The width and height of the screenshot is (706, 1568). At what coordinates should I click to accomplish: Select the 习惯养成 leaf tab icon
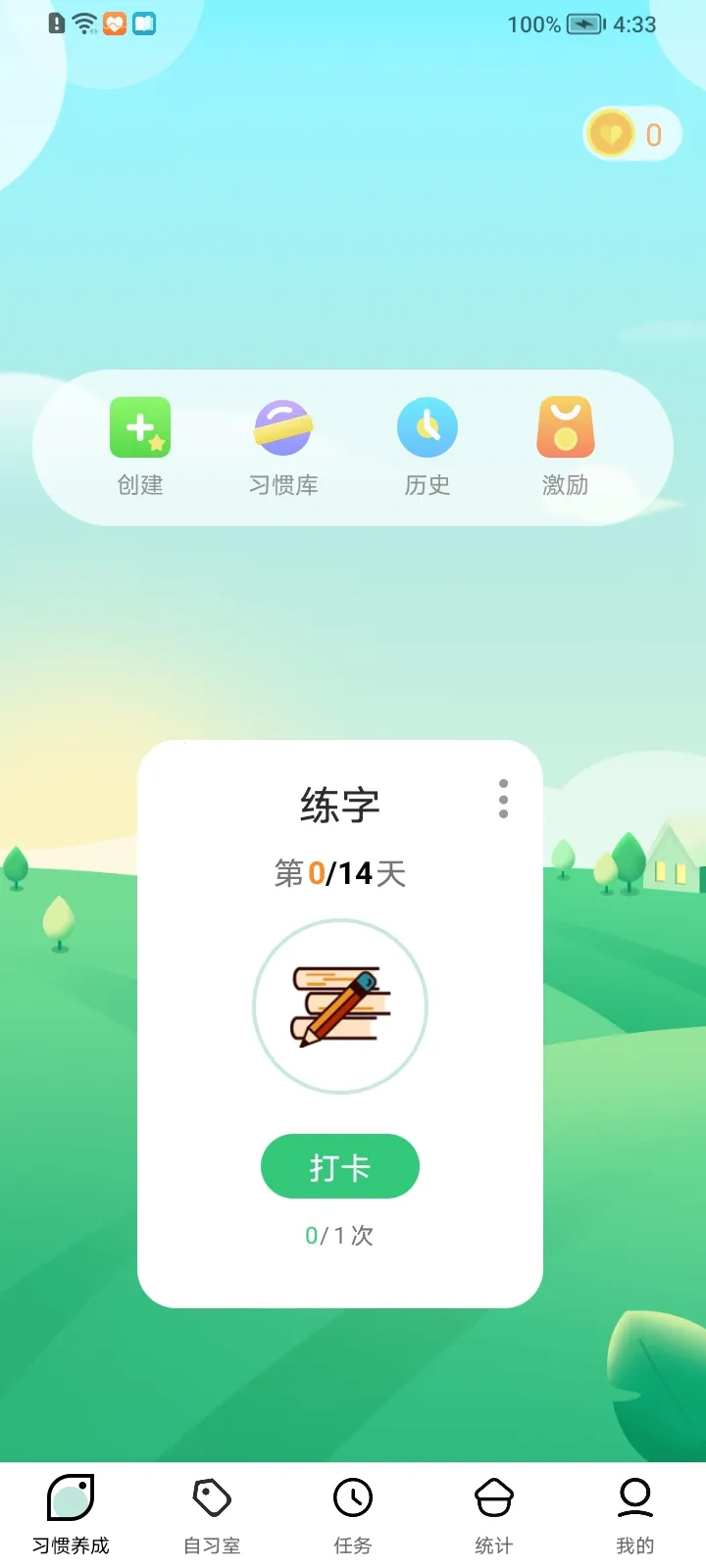point(70,1497)
